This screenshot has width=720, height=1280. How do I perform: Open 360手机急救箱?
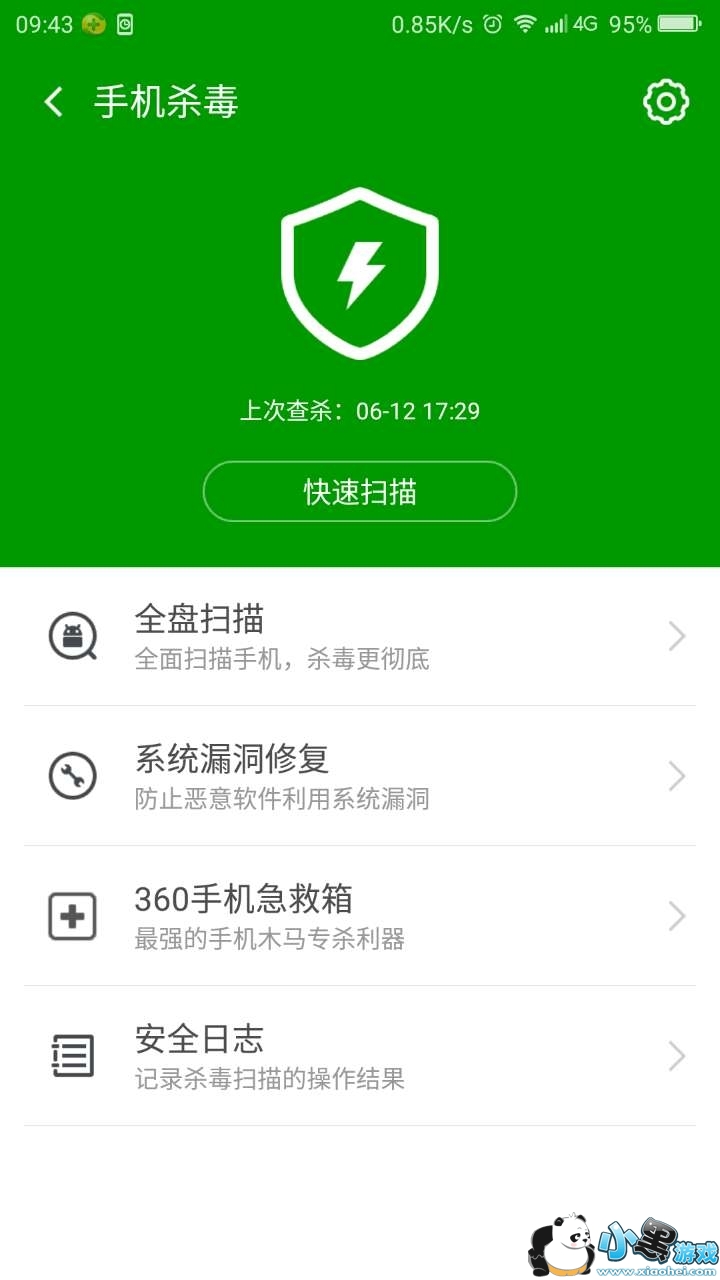tap(360, 916)
